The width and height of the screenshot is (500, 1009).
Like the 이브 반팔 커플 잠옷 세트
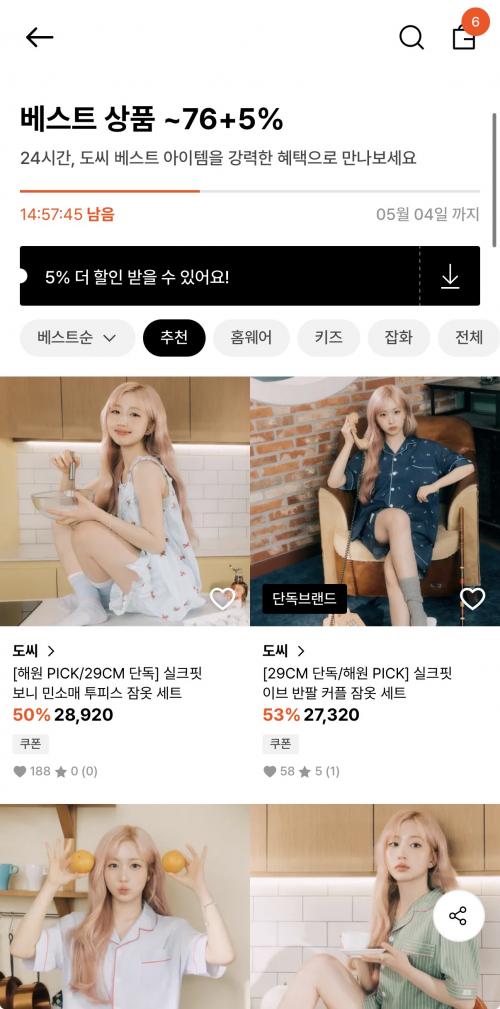[x=472, y=599]
